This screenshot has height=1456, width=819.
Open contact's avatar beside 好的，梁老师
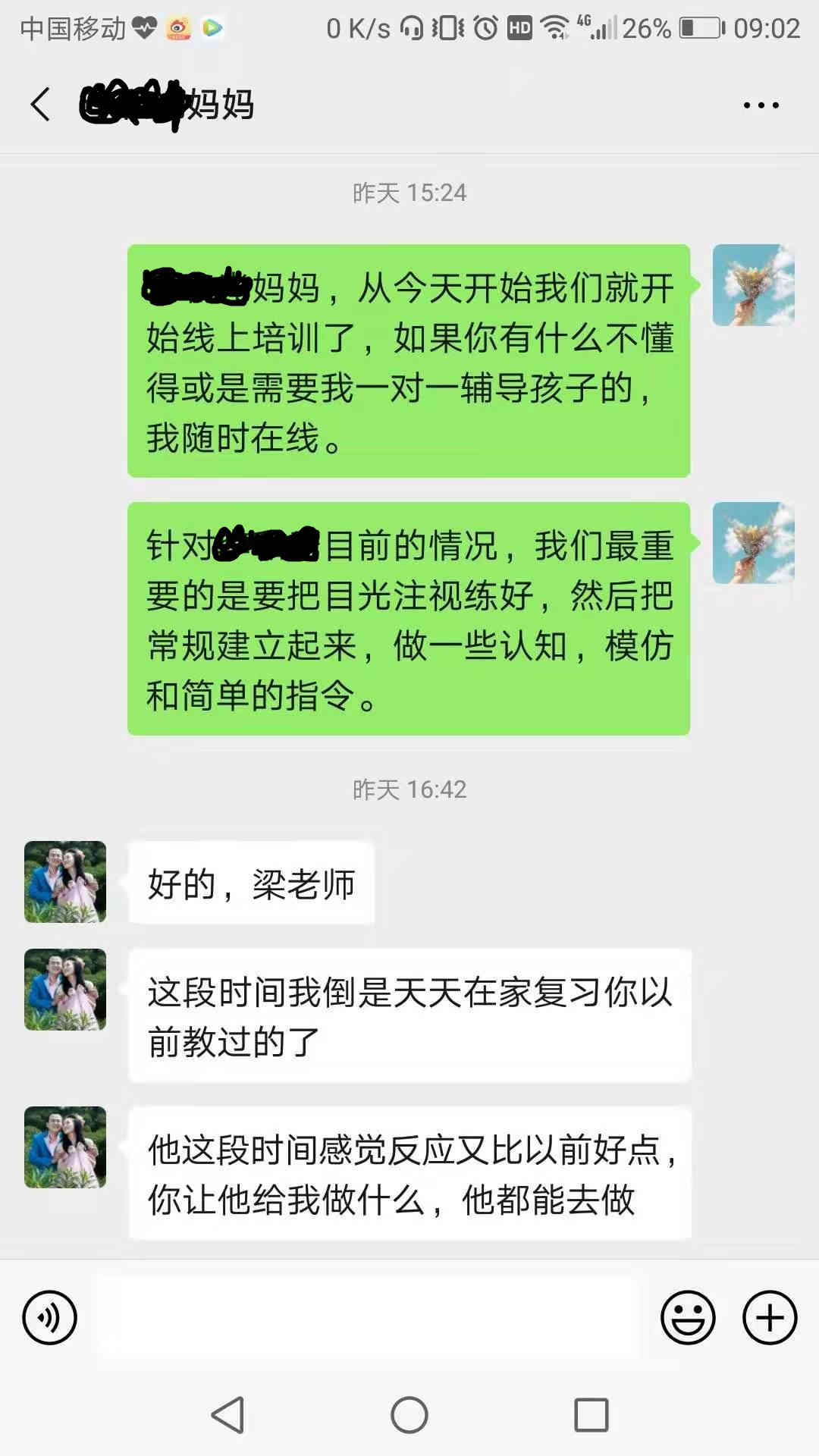(65, 882)
